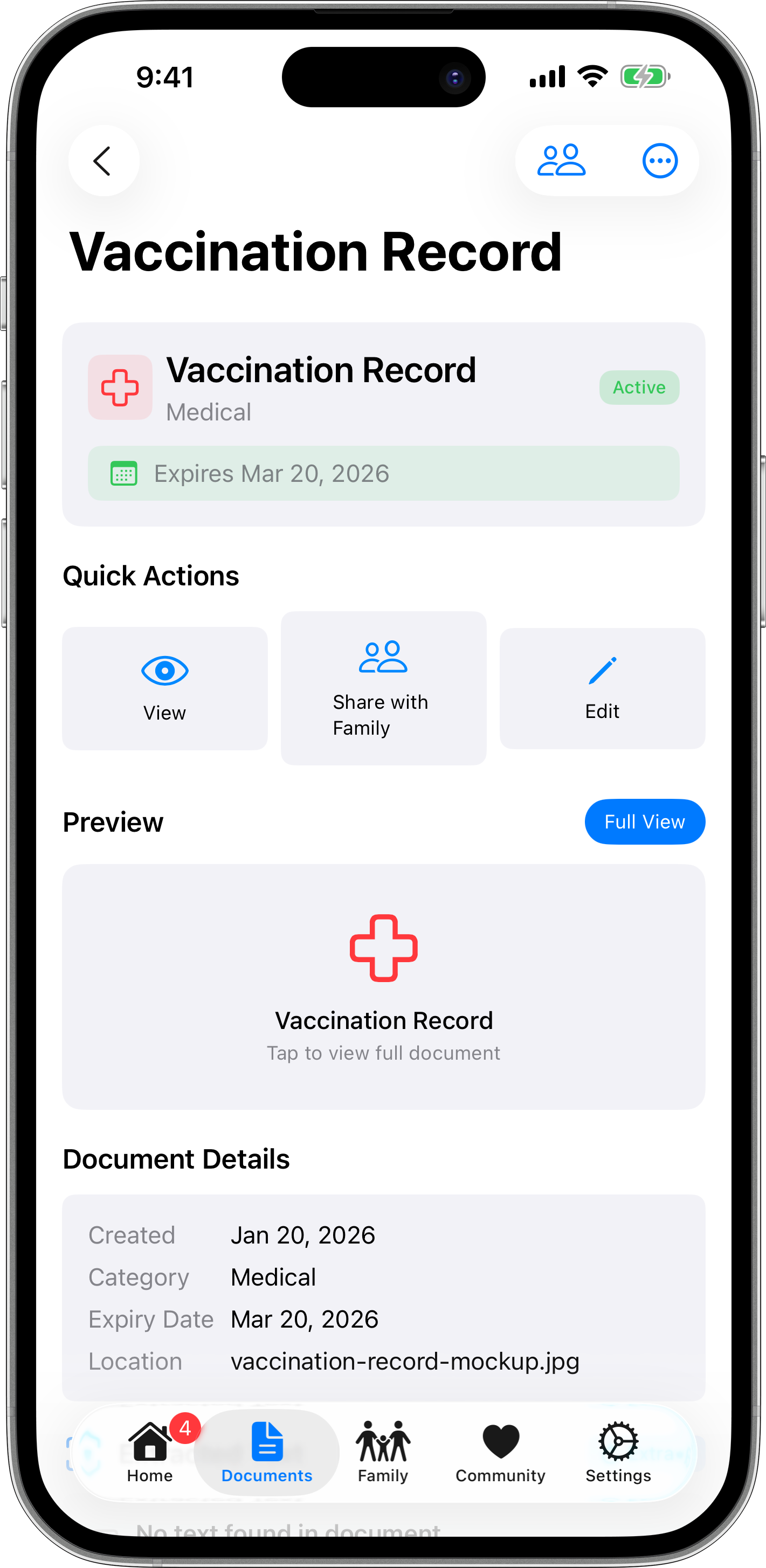Select Share with Family quick action
The height and width of the screenshot is (1568, 766).
383,688
